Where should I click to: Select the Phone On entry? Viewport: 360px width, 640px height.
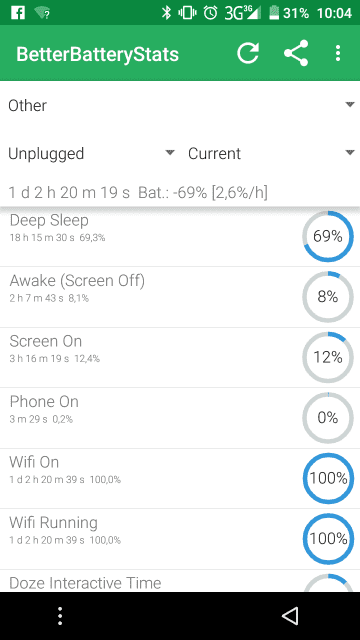tap(180, 418)
